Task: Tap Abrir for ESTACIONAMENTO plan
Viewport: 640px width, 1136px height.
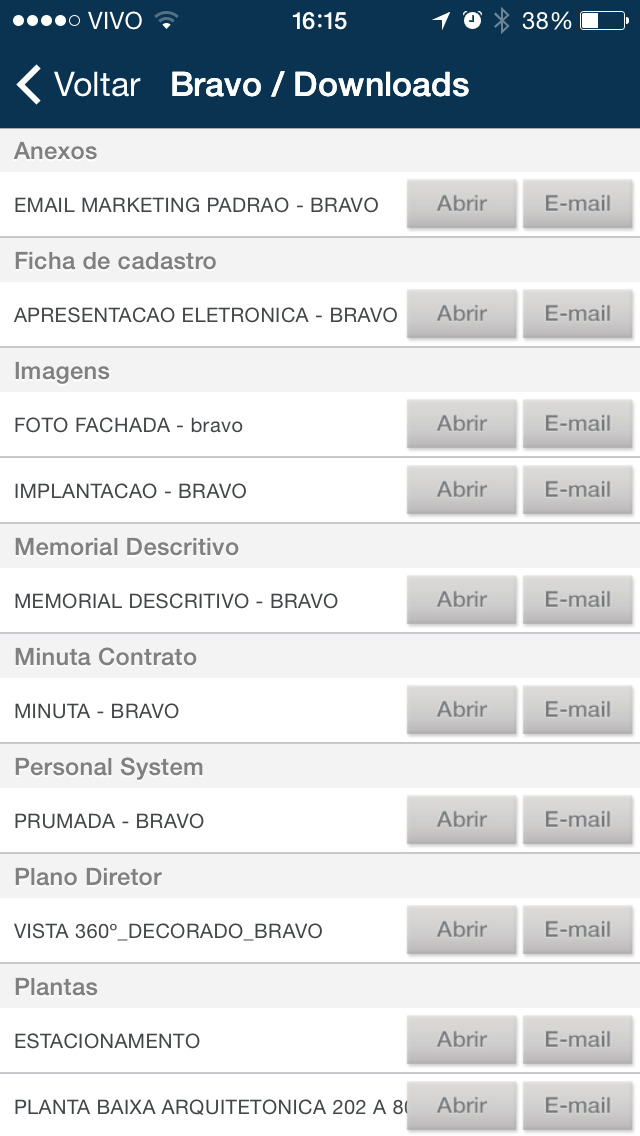Action: tap(462, 1040)
